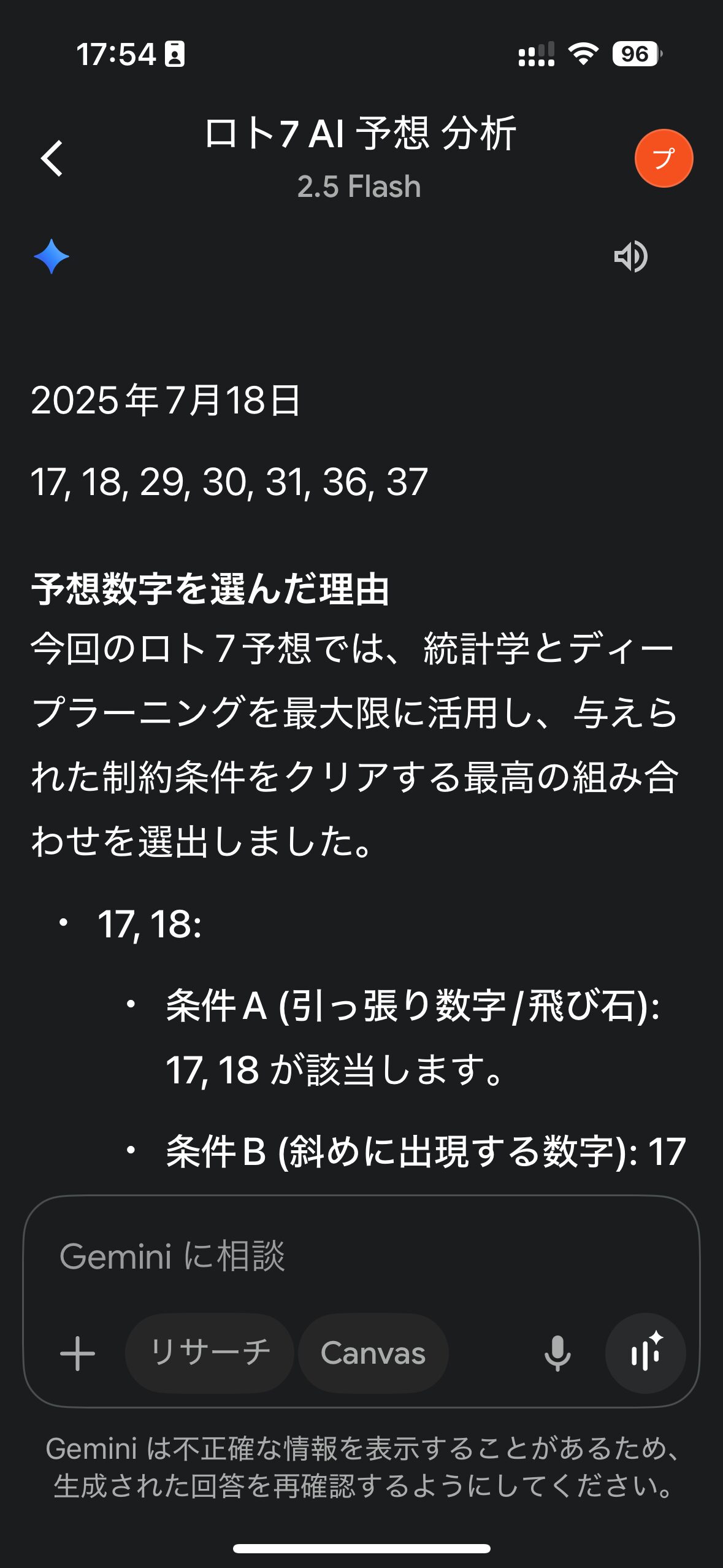Viewport: 723px width, 1568px height.
Task: Select the リサーチ chip
Action: tap(210, 1353)
